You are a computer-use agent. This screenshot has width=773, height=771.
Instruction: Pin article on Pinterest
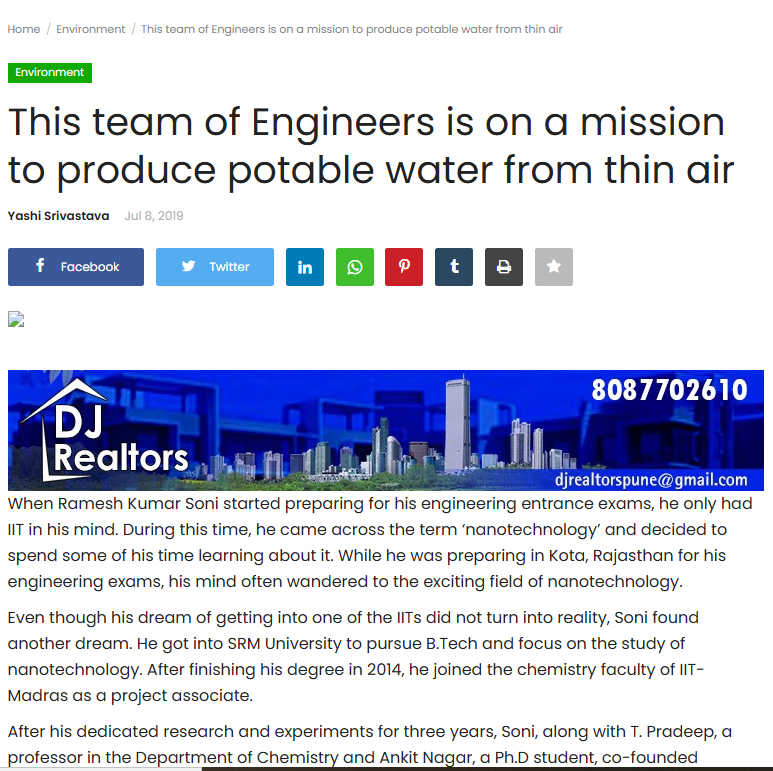point(404,267)
